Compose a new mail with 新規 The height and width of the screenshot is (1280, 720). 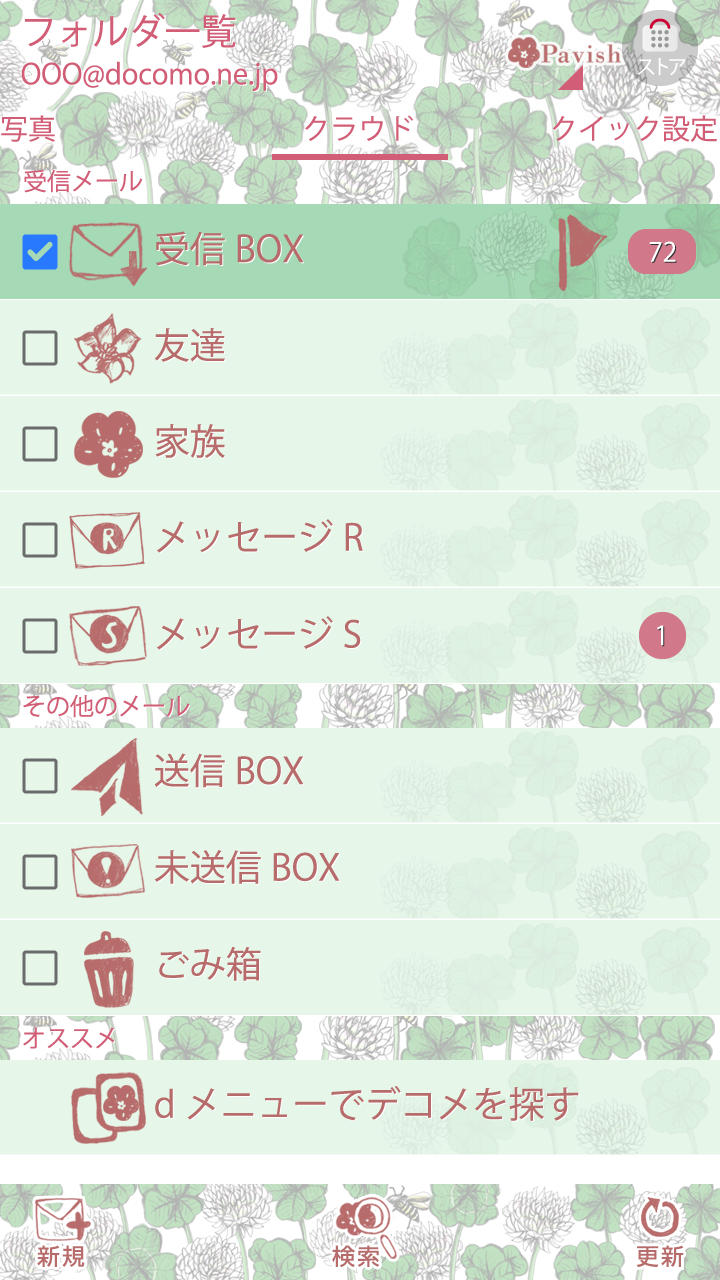click(61, 1232)
